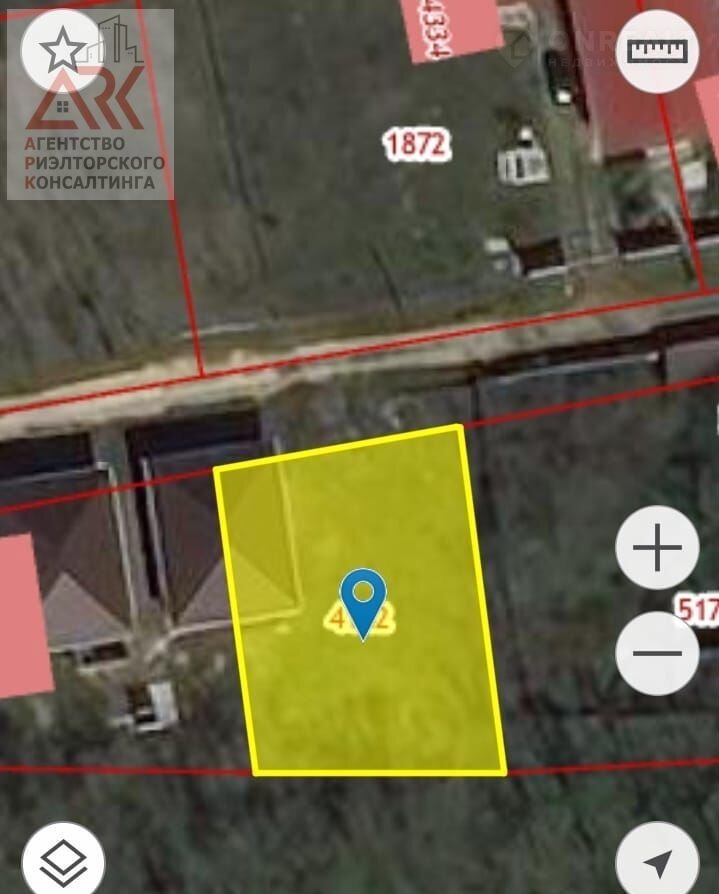Open the map layers selector
This screenshot has height=894, width=719.
pos(63,858)
